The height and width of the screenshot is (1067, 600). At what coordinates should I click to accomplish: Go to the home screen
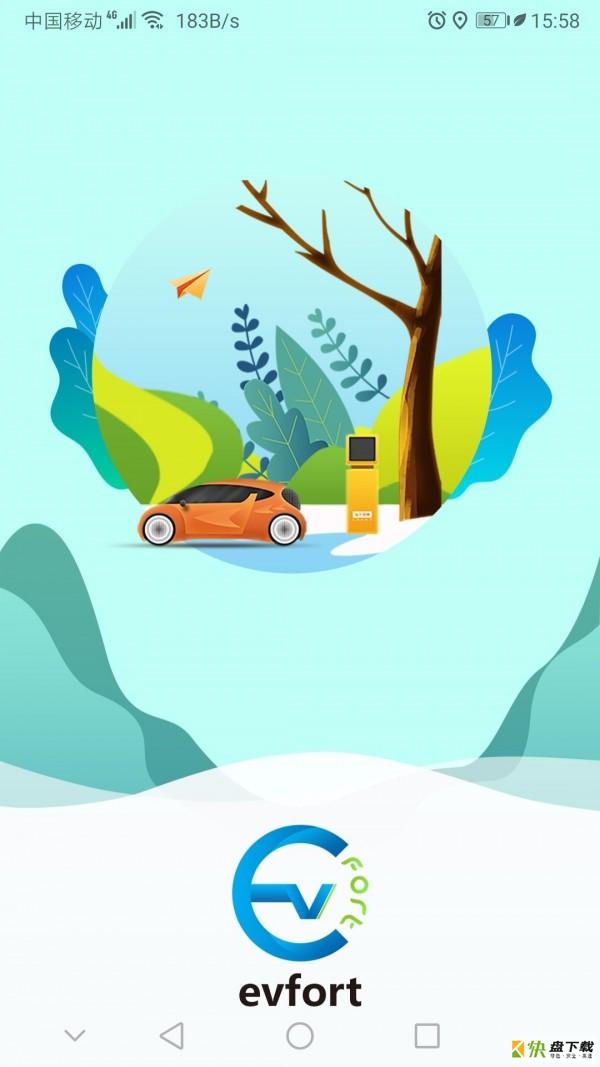(x=300, y=1035)
